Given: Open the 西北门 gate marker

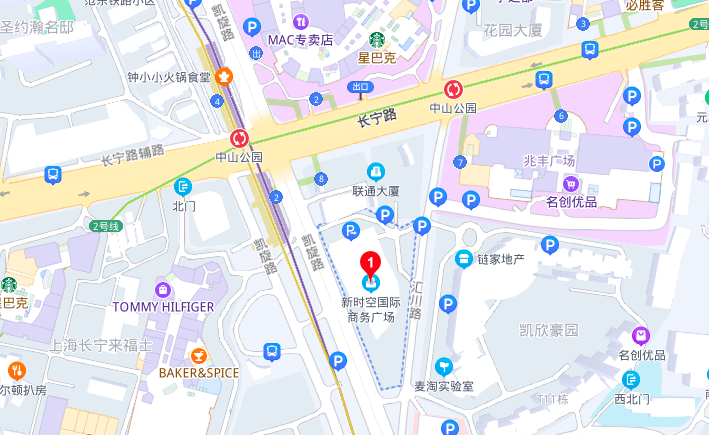Looking at the screenshot, I should [x=631, y=380].
